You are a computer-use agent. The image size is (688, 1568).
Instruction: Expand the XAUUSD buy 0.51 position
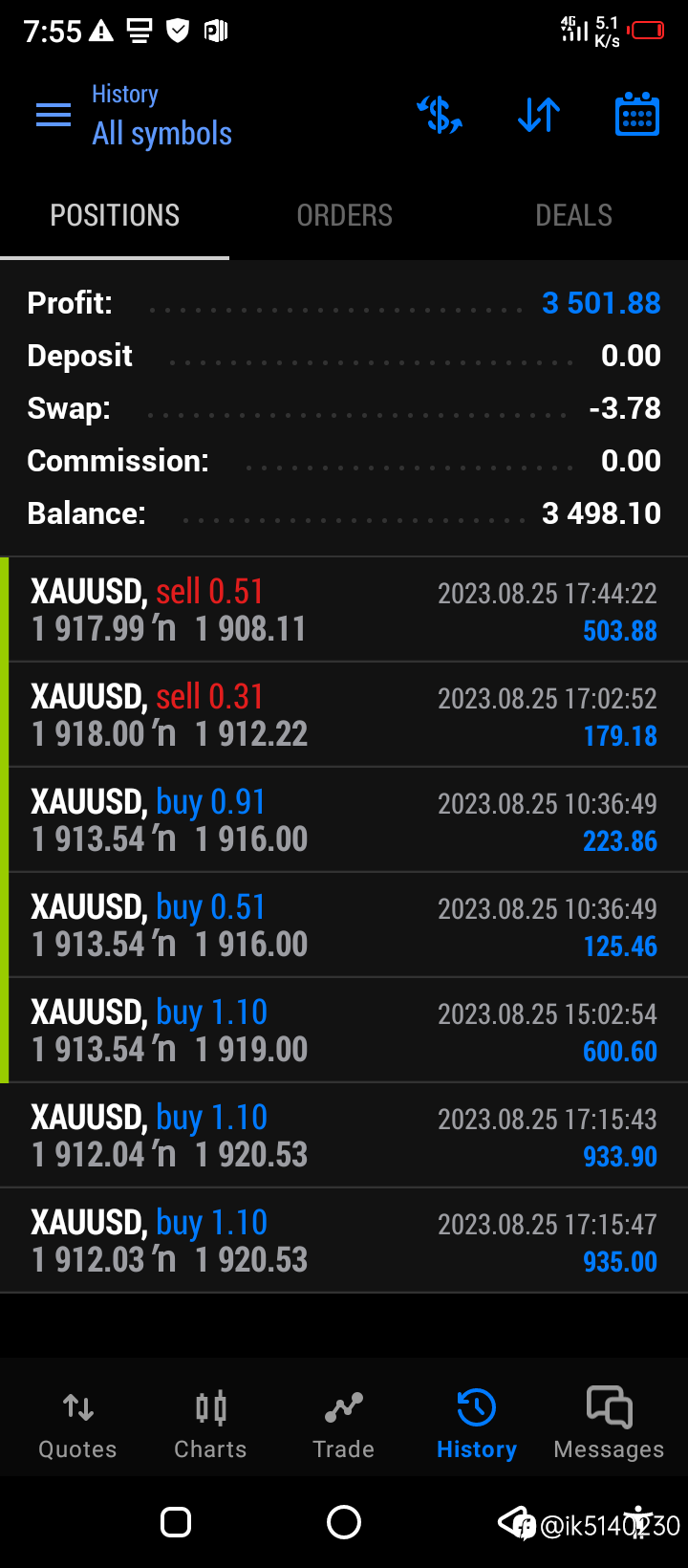344,925
